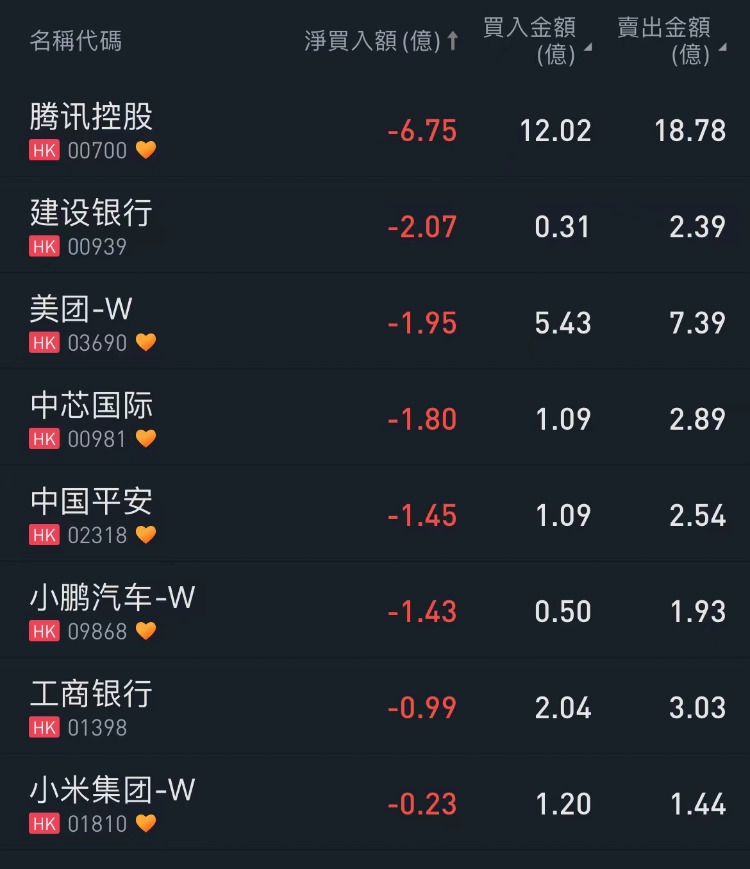
Task: Open 工商银行 stock row
Action: (92, 706)
